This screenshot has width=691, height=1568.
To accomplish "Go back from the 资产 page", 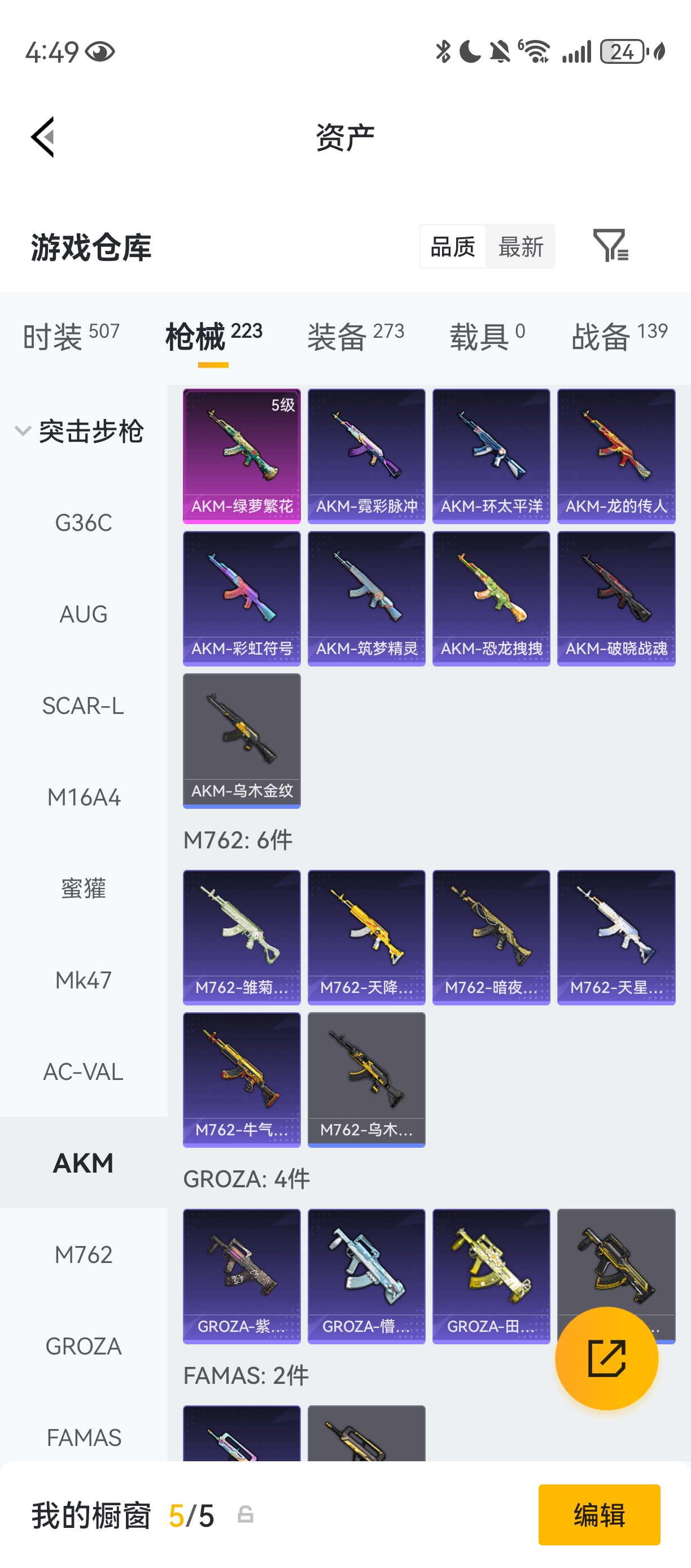I will point(43,137).
